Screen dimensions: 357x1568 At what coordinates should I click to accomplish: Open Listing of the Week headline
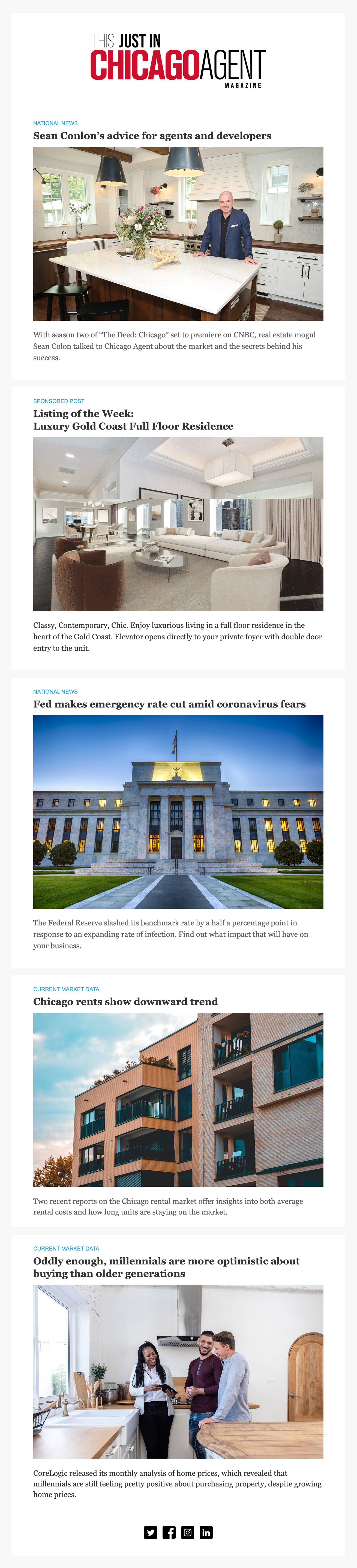click(x=133, y=420)
